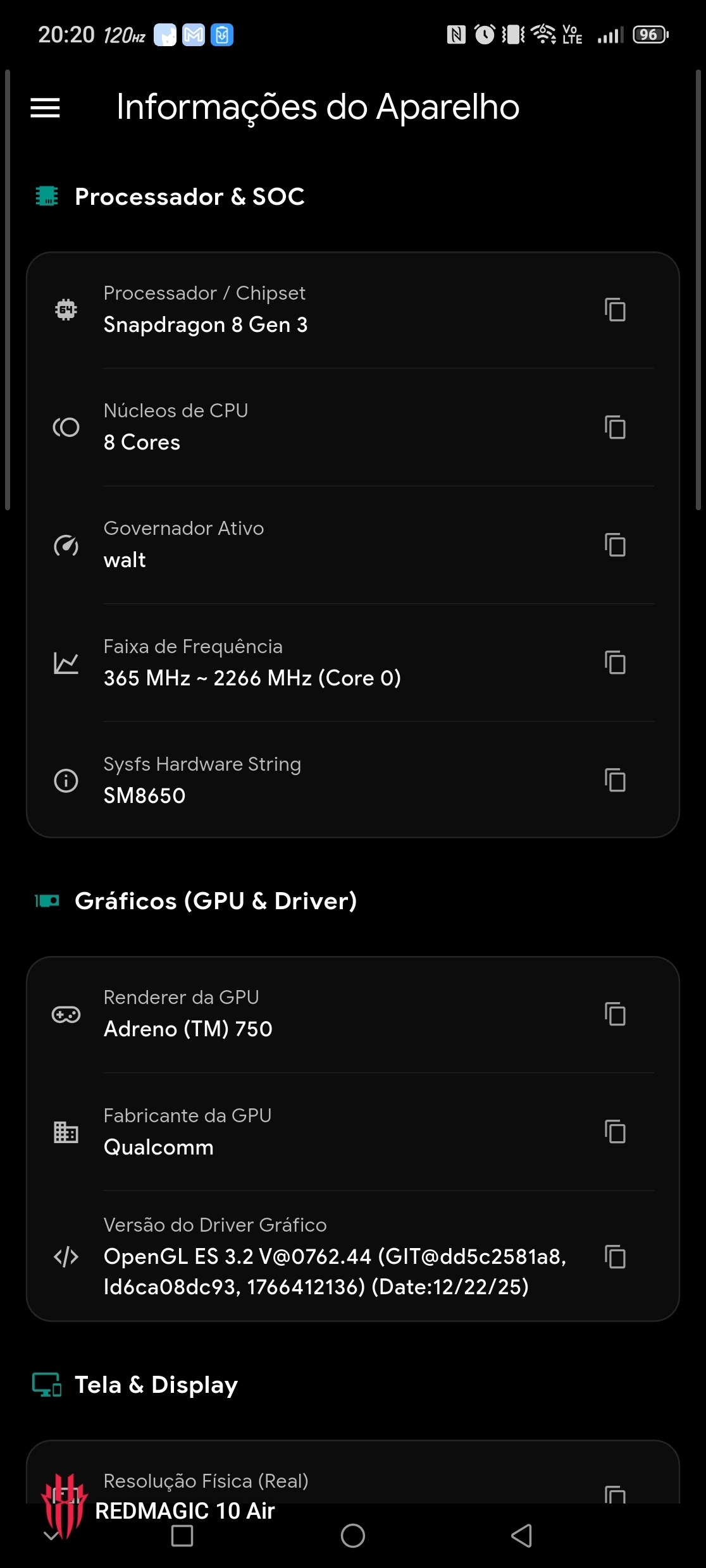Image resolution: width=706 pixels, height=1568 pixels.
Task: Copy the Fabricante da GPU value
Action: pos(615,1132)
